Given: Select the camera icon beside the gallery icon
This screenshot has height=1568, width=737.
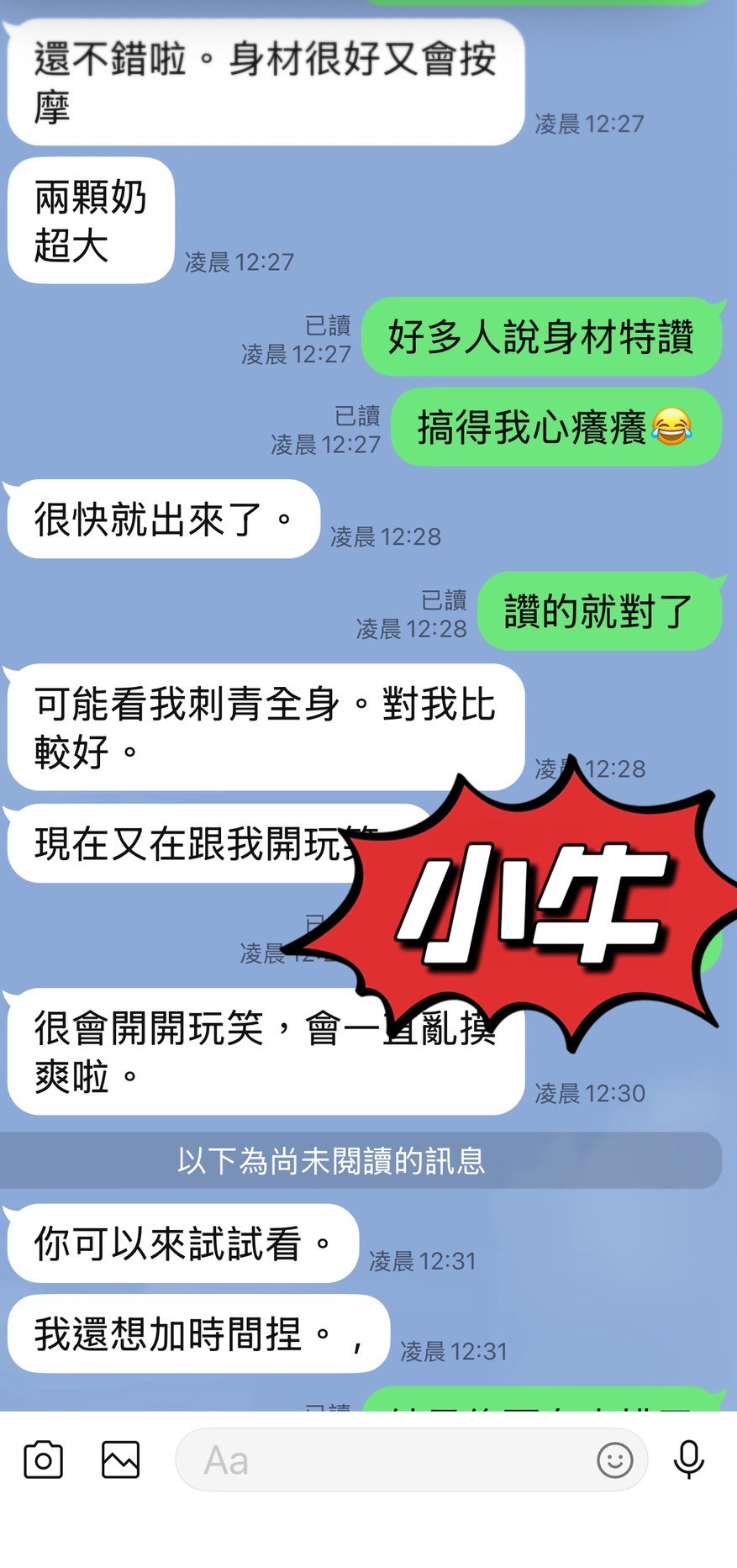Looking at the screenshot, I should 44,1460.
